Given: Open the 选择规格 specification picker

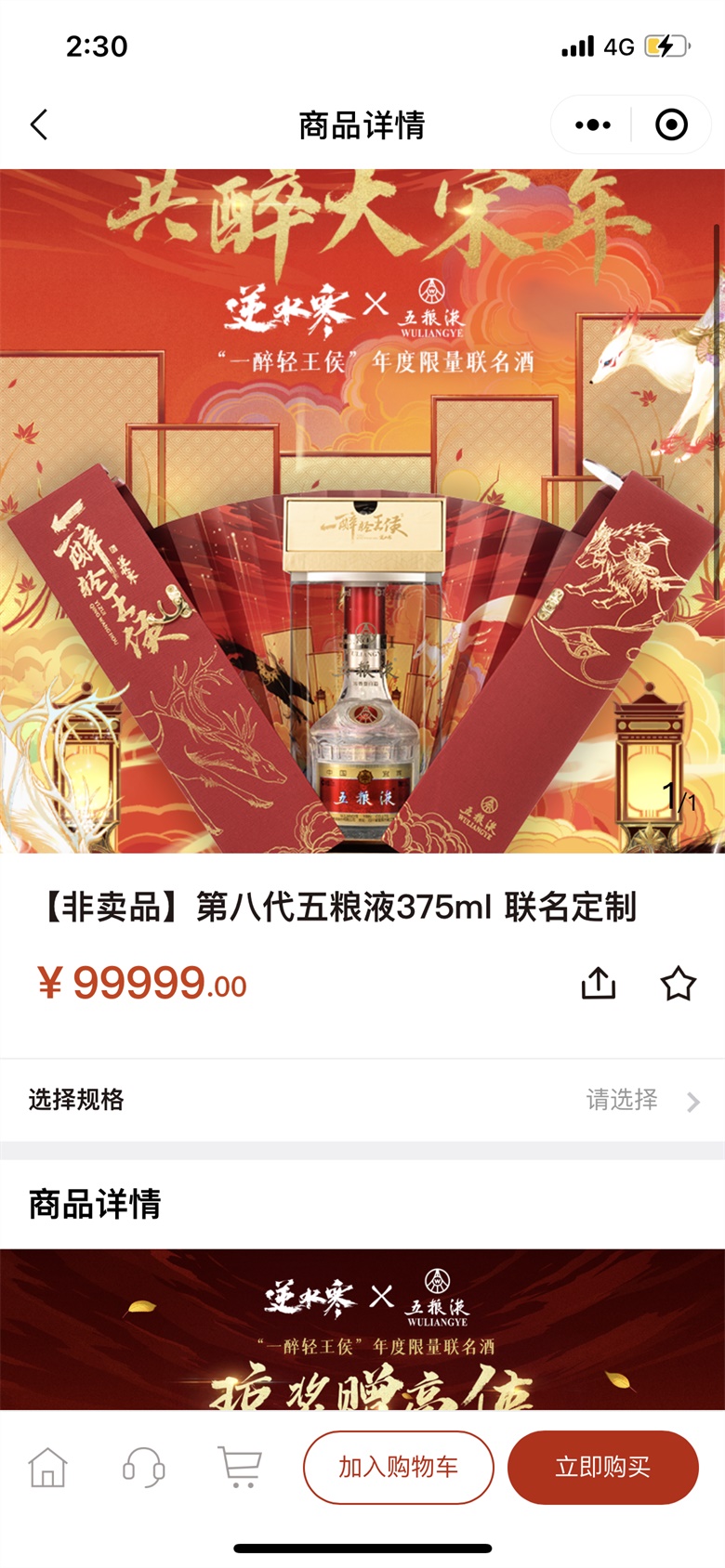Looking at the screenshot, I should coord(362,1100).
